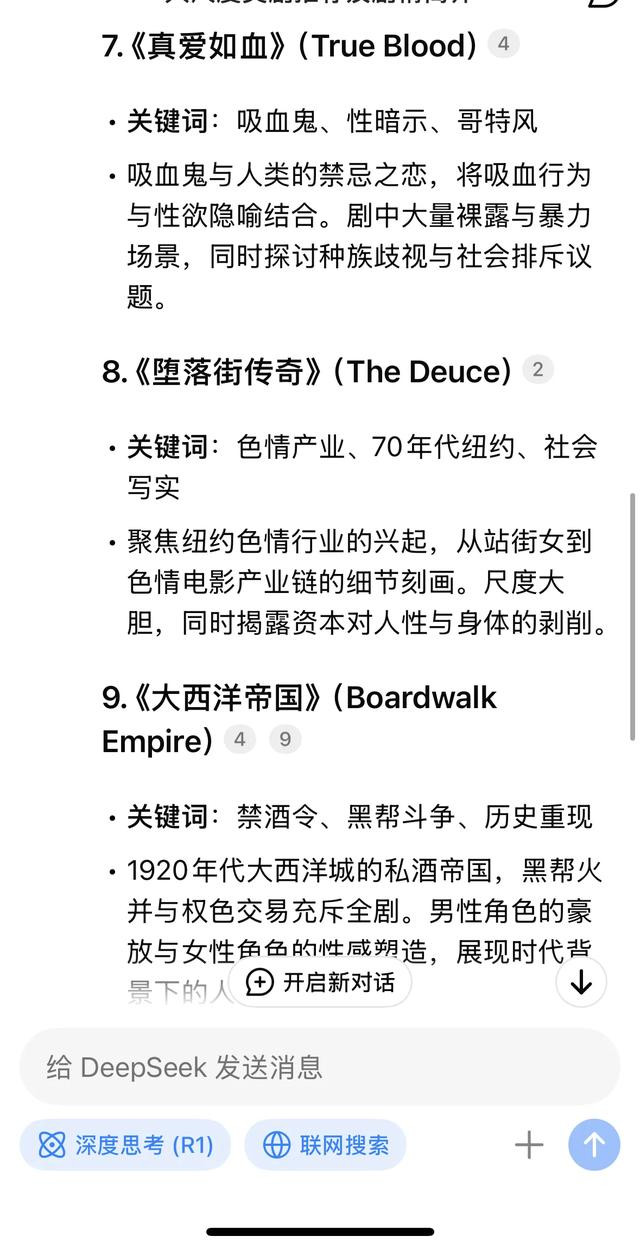The width and height of the screenshot is (640, 1249).
Task: Focus the 给 DeepSeek 发送消息 input field
Action: (300, 1067)
